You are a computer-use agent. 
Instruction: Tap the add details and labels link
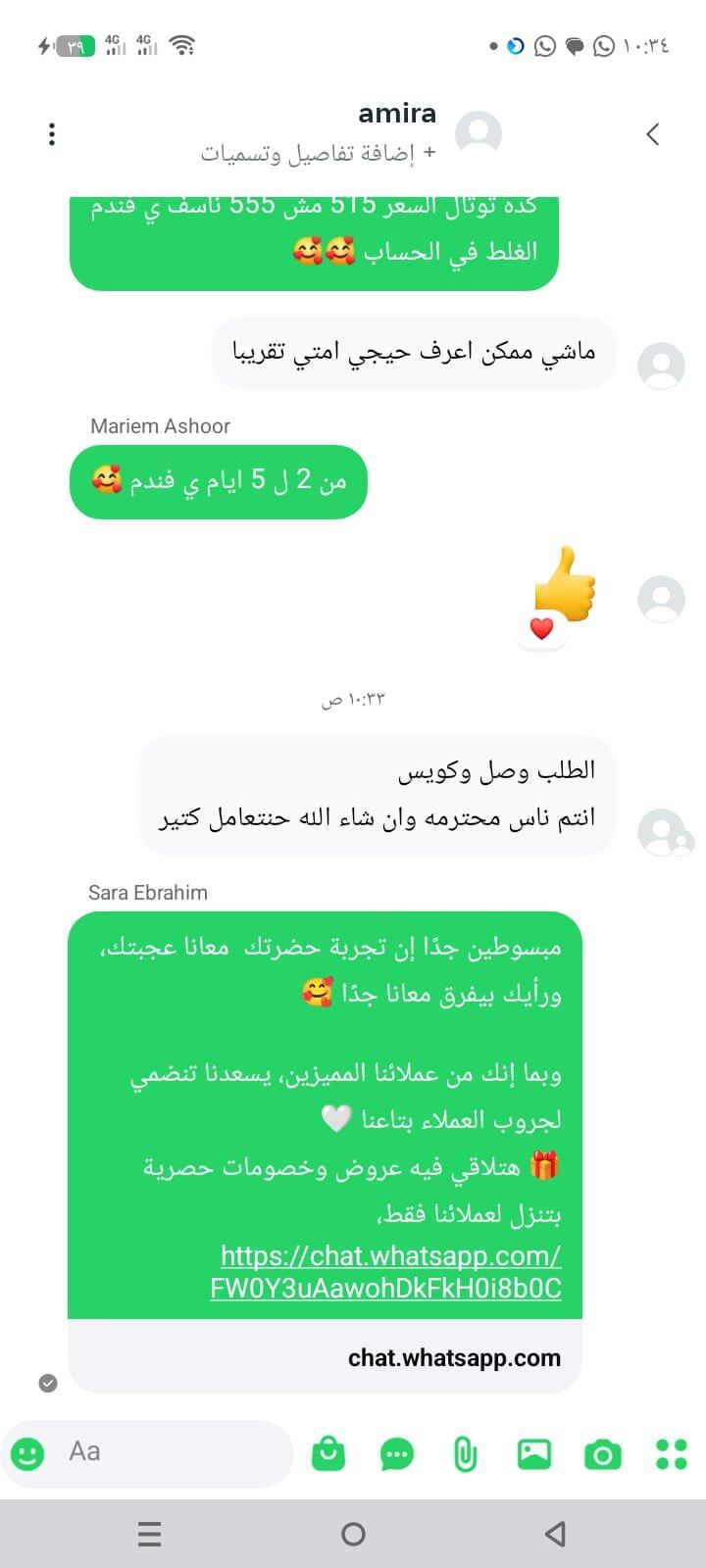pos(318,153)
